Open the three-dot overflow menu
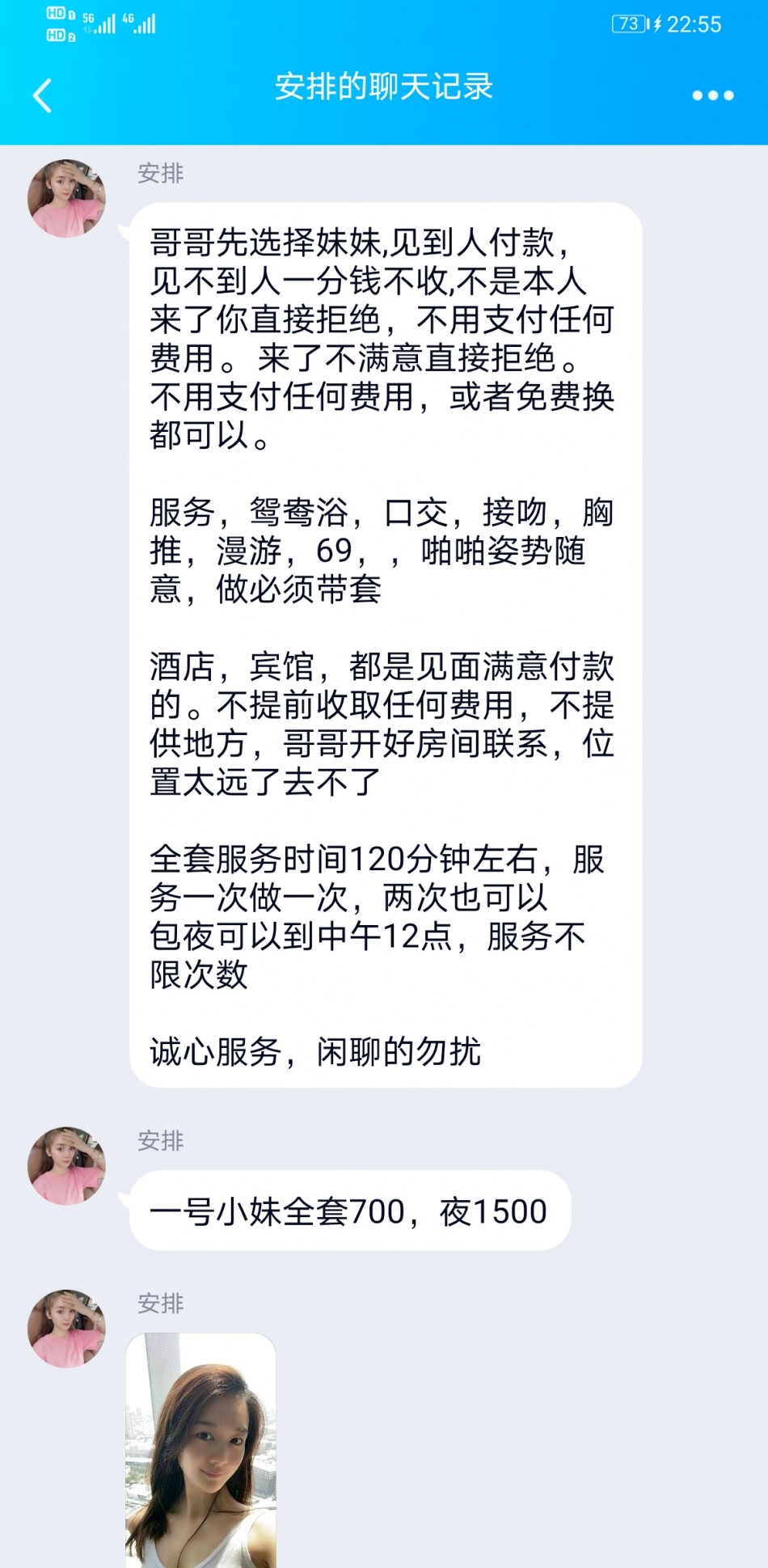The width and height of the screenshot is (768, 1568). pyautogui.click(x=712, y=95)
